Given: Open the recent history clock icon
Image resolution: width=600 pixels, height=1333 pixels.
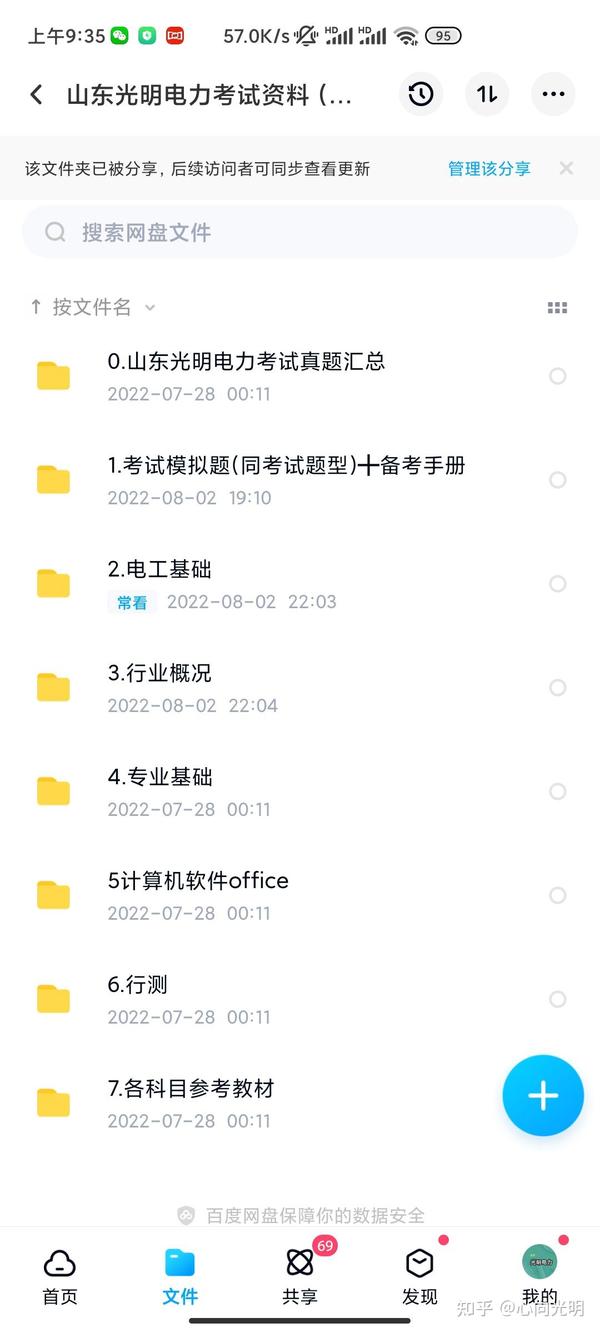Looking at the screenshot, I should [421, 95].
